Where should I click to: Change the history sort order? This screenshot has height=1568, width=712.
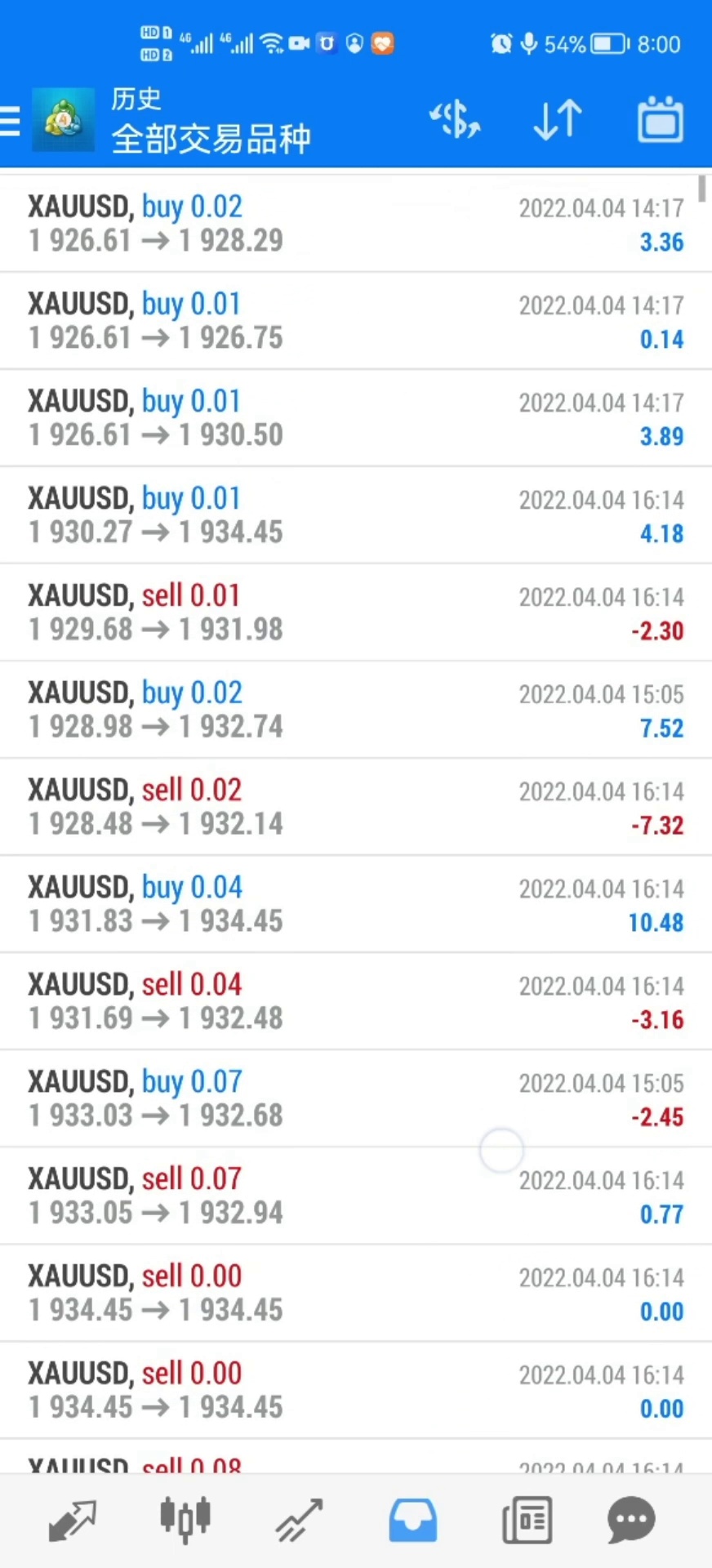click(x=558, y=121)
